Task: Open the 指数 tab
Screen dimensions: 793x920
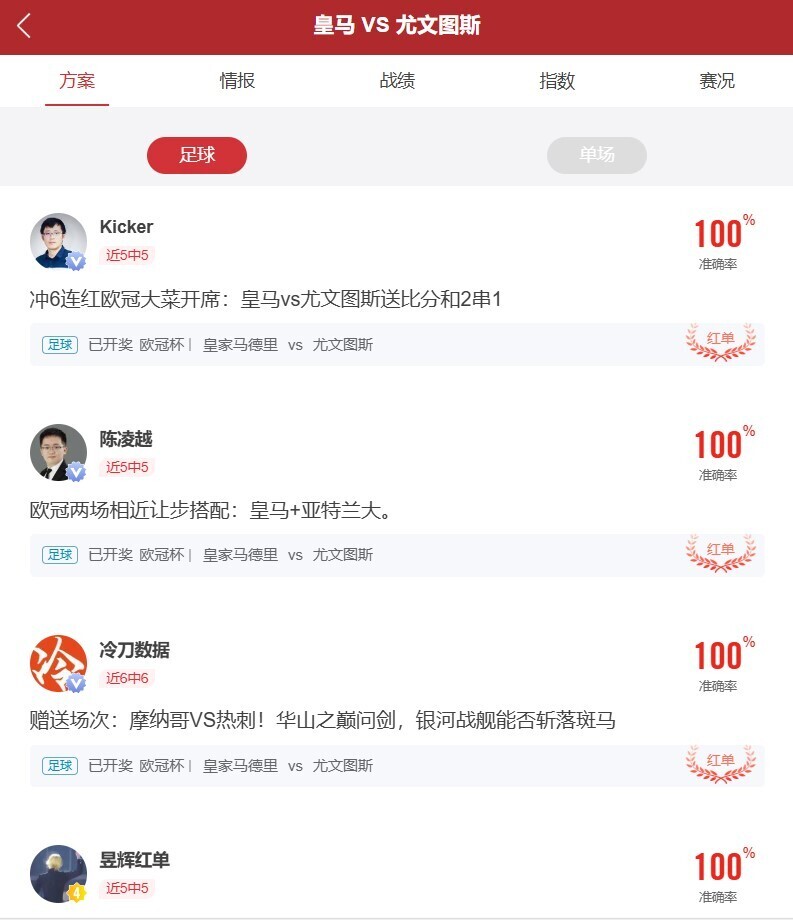Action: pyautogui.click(x=557, y=81)
